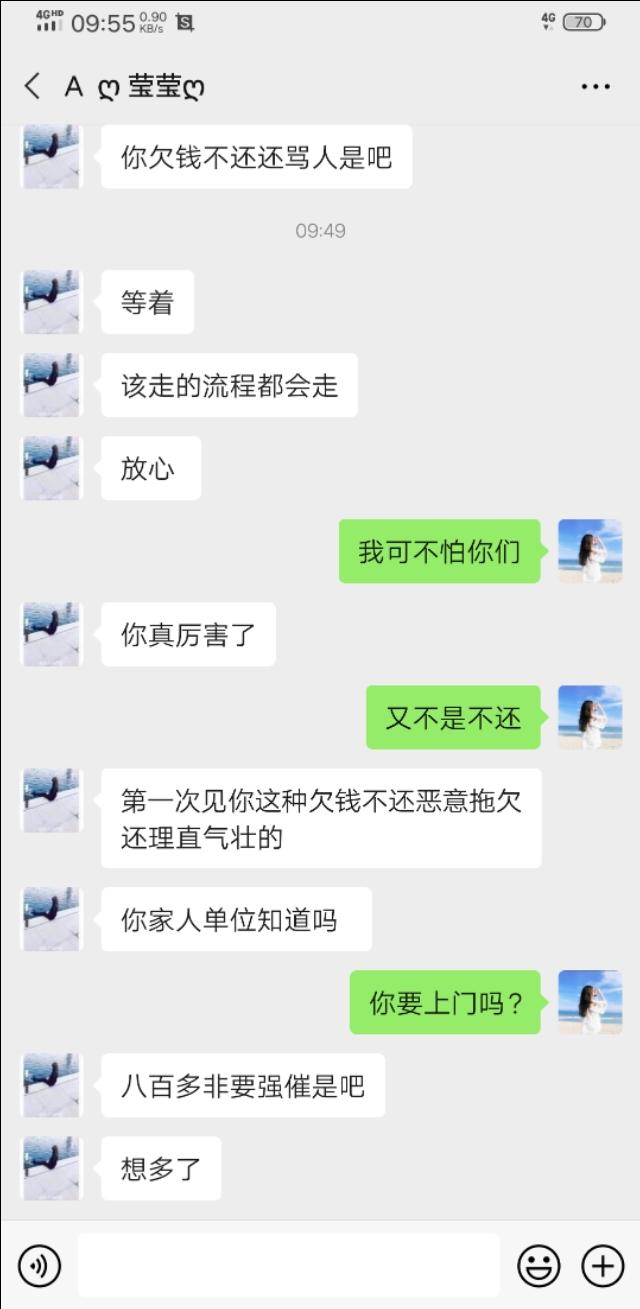Focus the message text field
The width and height of the screenshot is (640, 1309).
point(288,1266)
